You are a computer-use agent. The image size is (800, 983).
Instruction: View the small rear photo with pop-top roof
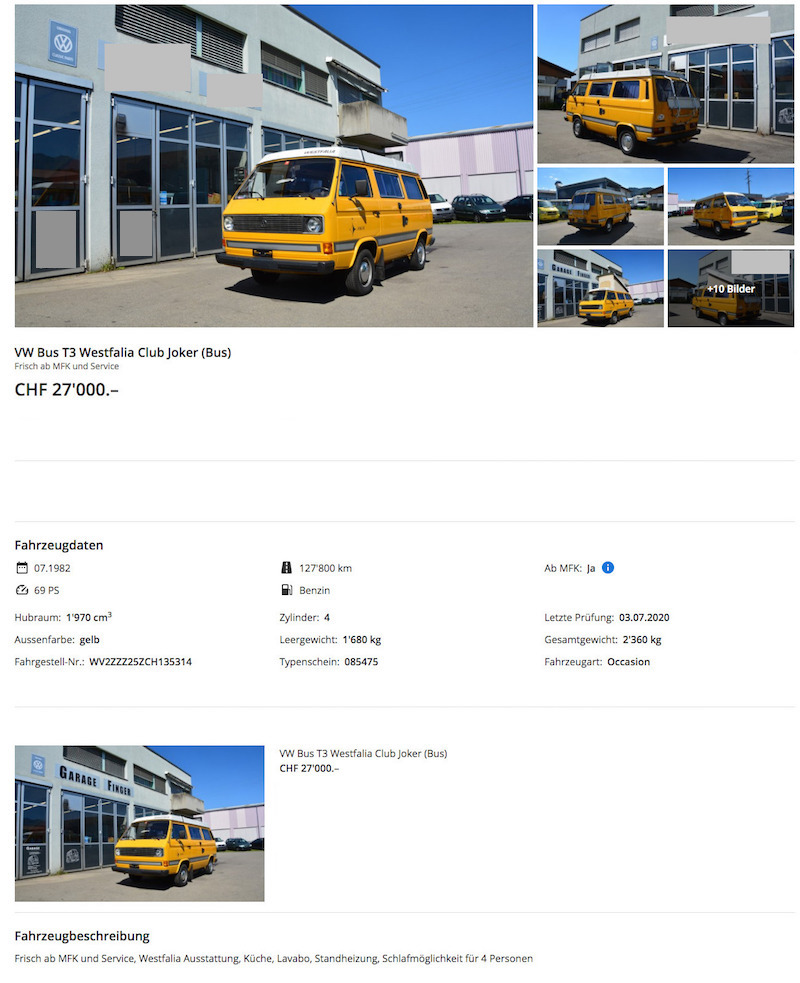click(x=600, y=207)
